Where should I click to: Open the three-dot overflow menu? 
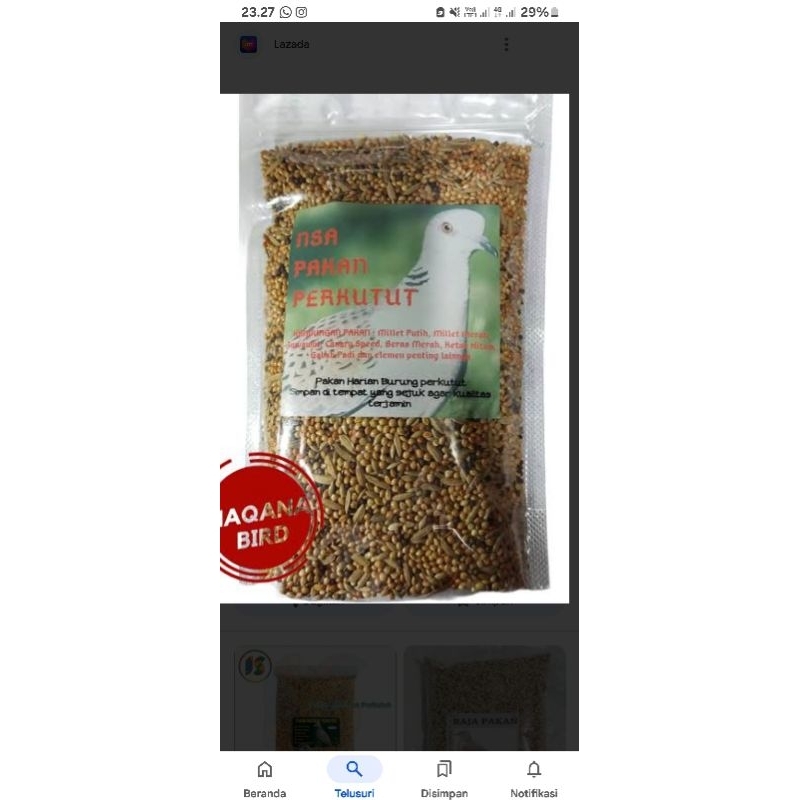coord(506,44)
